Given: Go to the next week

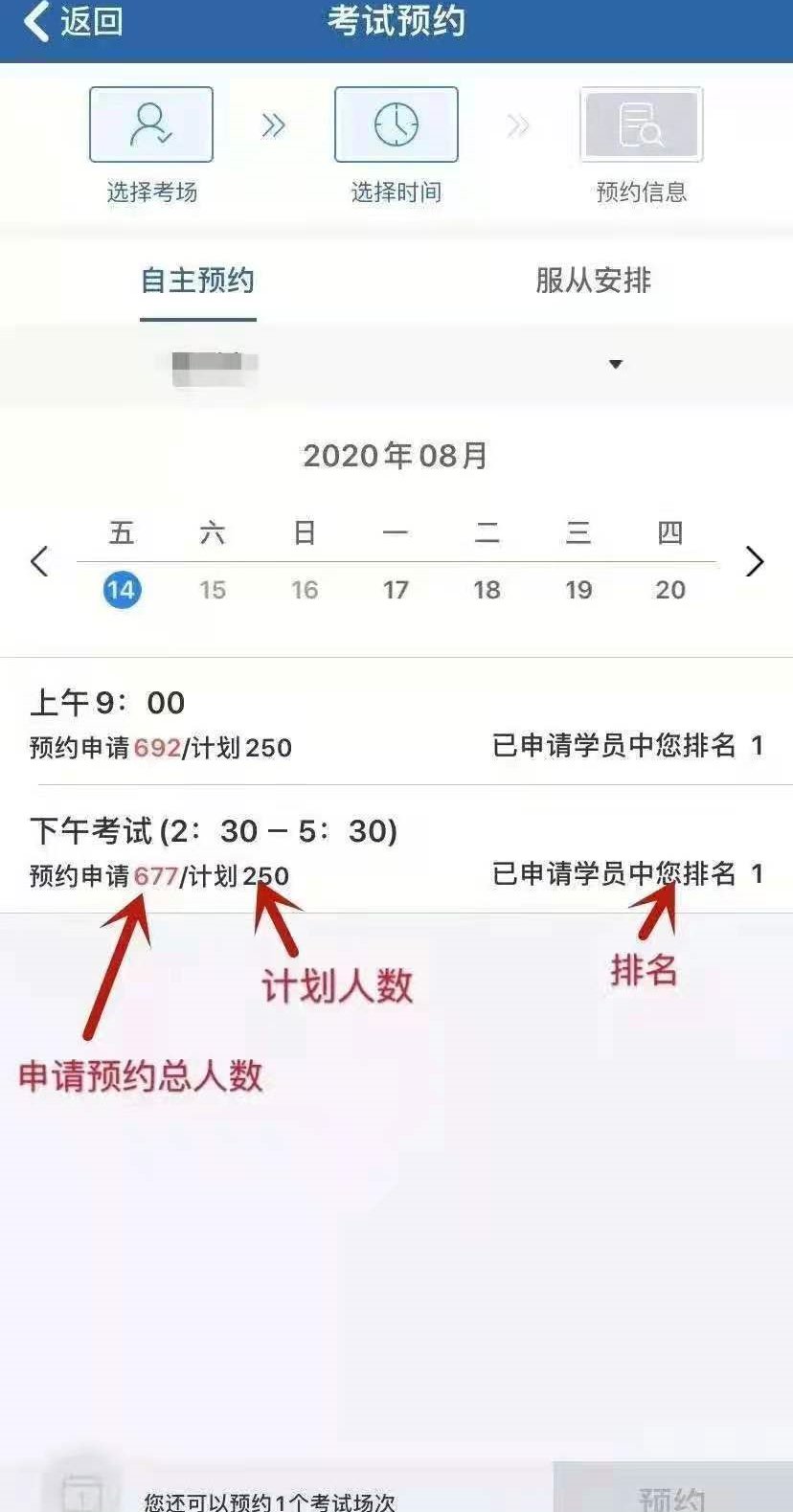Looking at the screenshot, I should (x=755, y=561).
